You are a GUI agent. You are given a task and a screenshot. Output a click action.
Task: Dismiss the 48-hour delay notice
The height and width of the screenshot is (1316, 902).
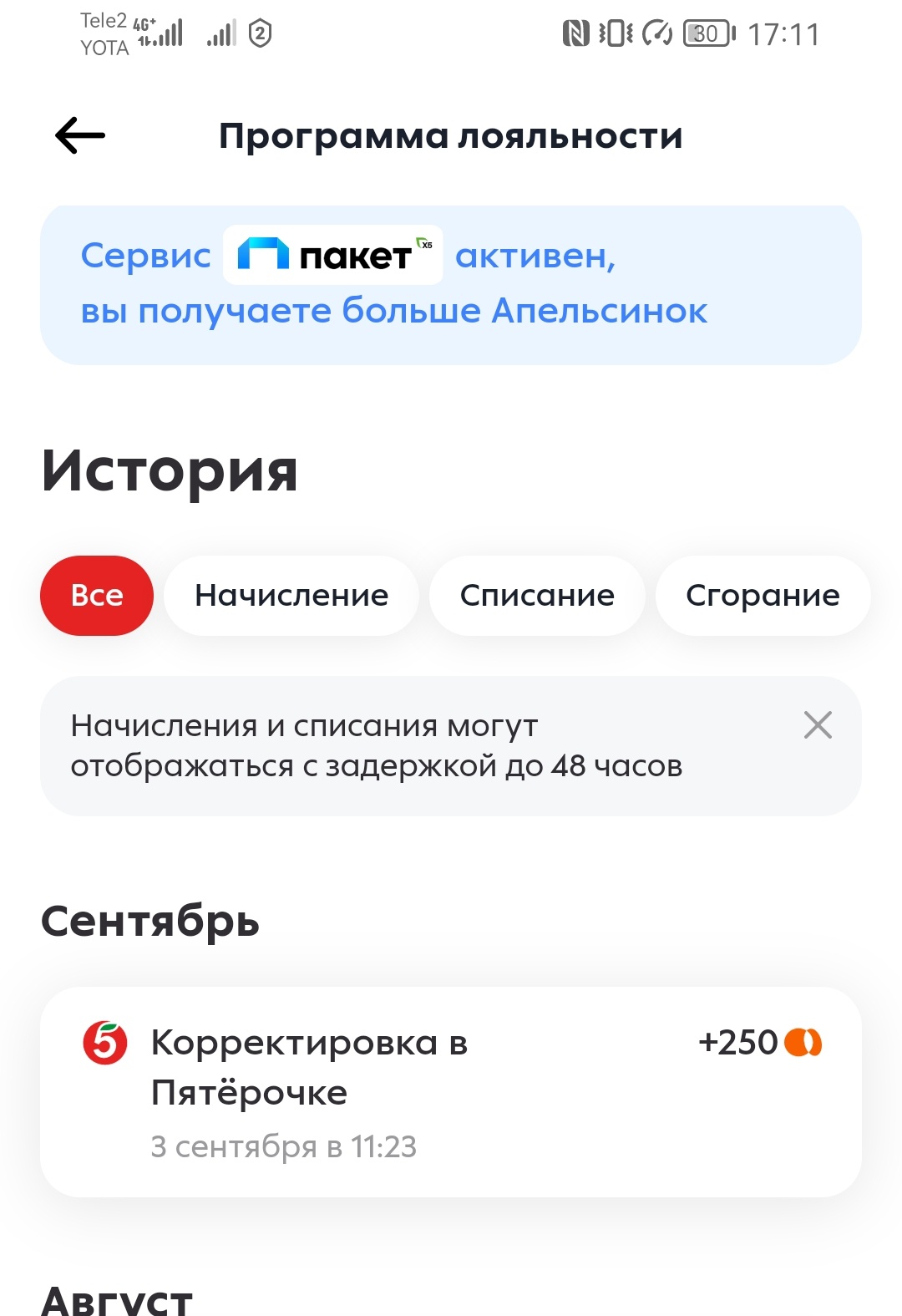818,725
